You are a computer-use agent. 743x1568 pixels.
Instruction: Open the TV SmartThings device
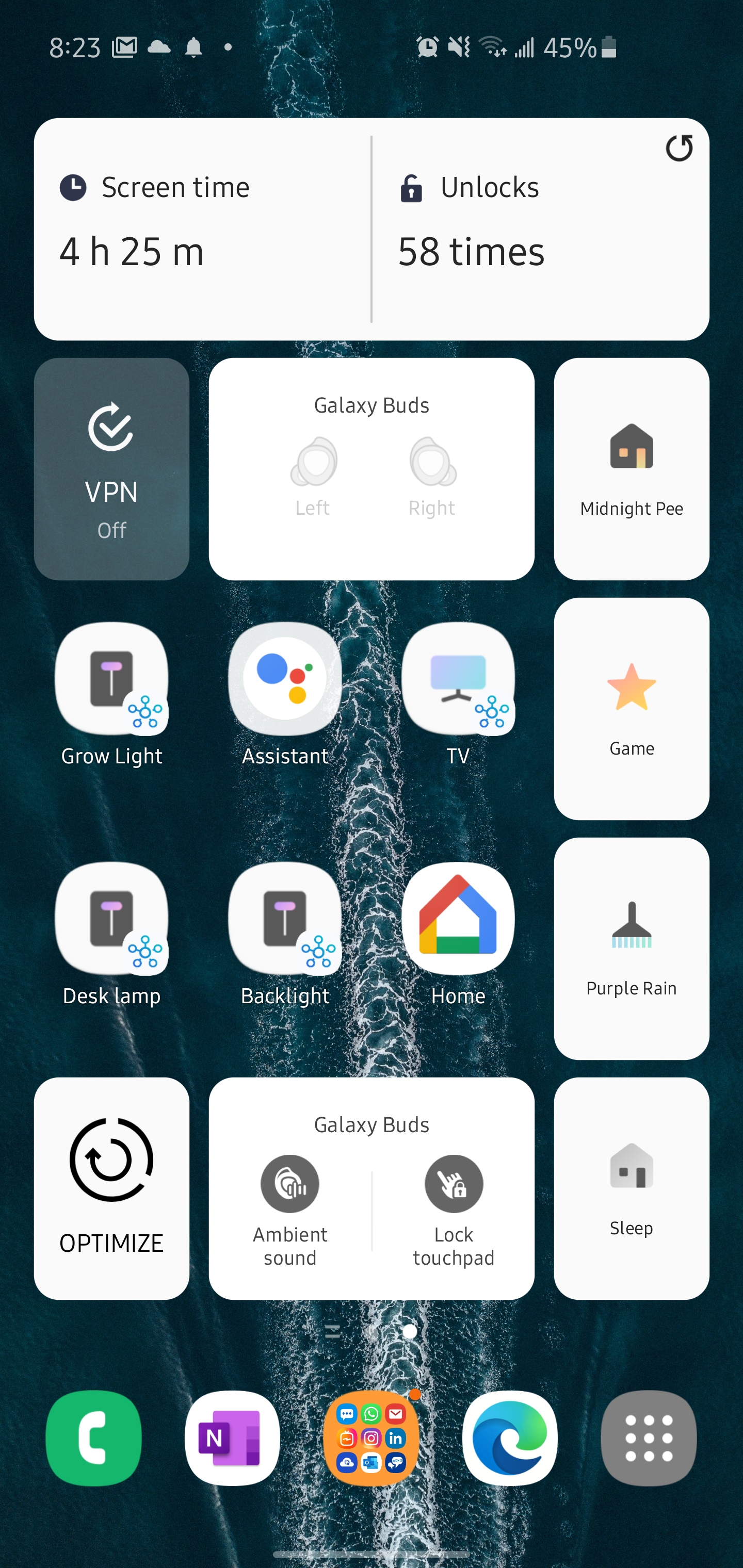coord(458,682)
